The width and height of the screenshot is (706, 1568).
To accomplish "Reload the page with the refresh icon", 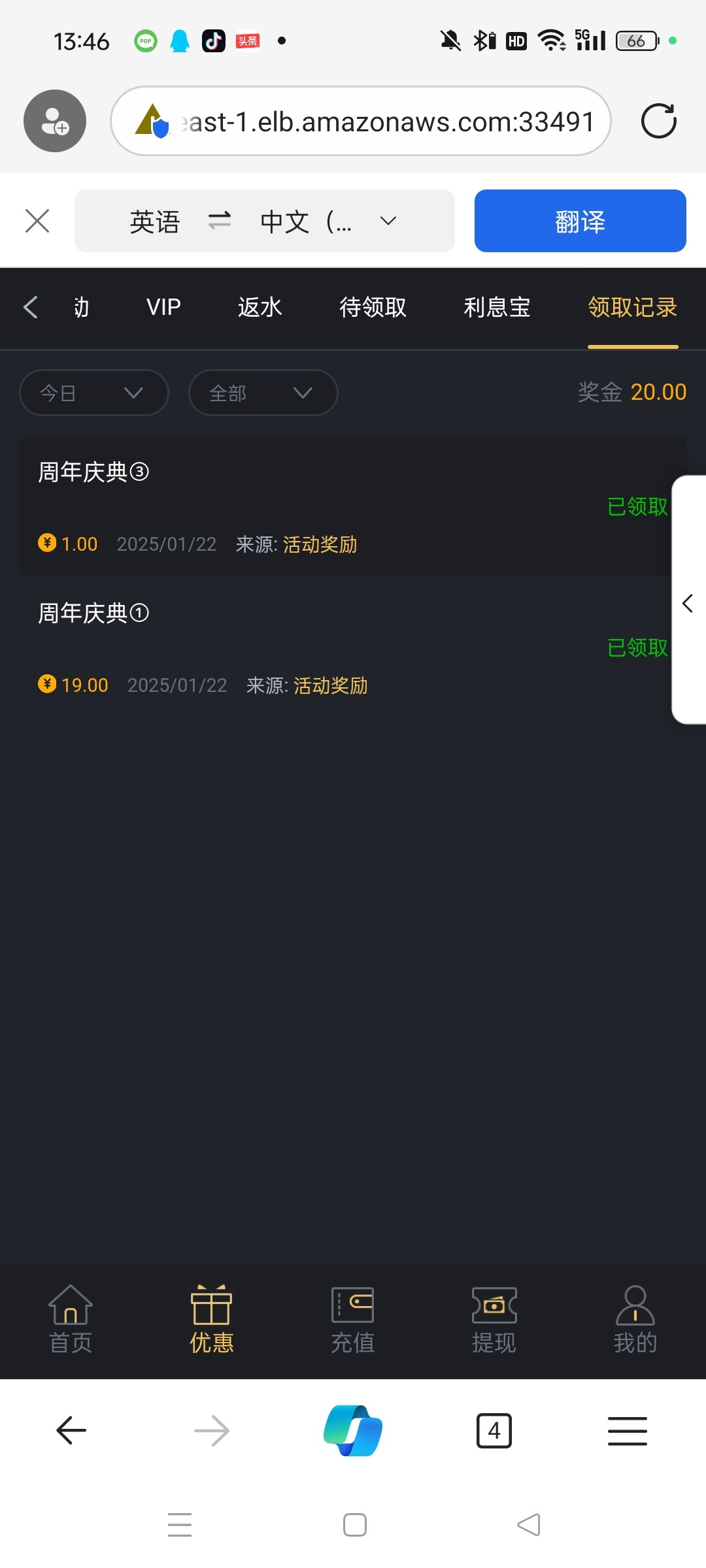I will tap(658, 122).
